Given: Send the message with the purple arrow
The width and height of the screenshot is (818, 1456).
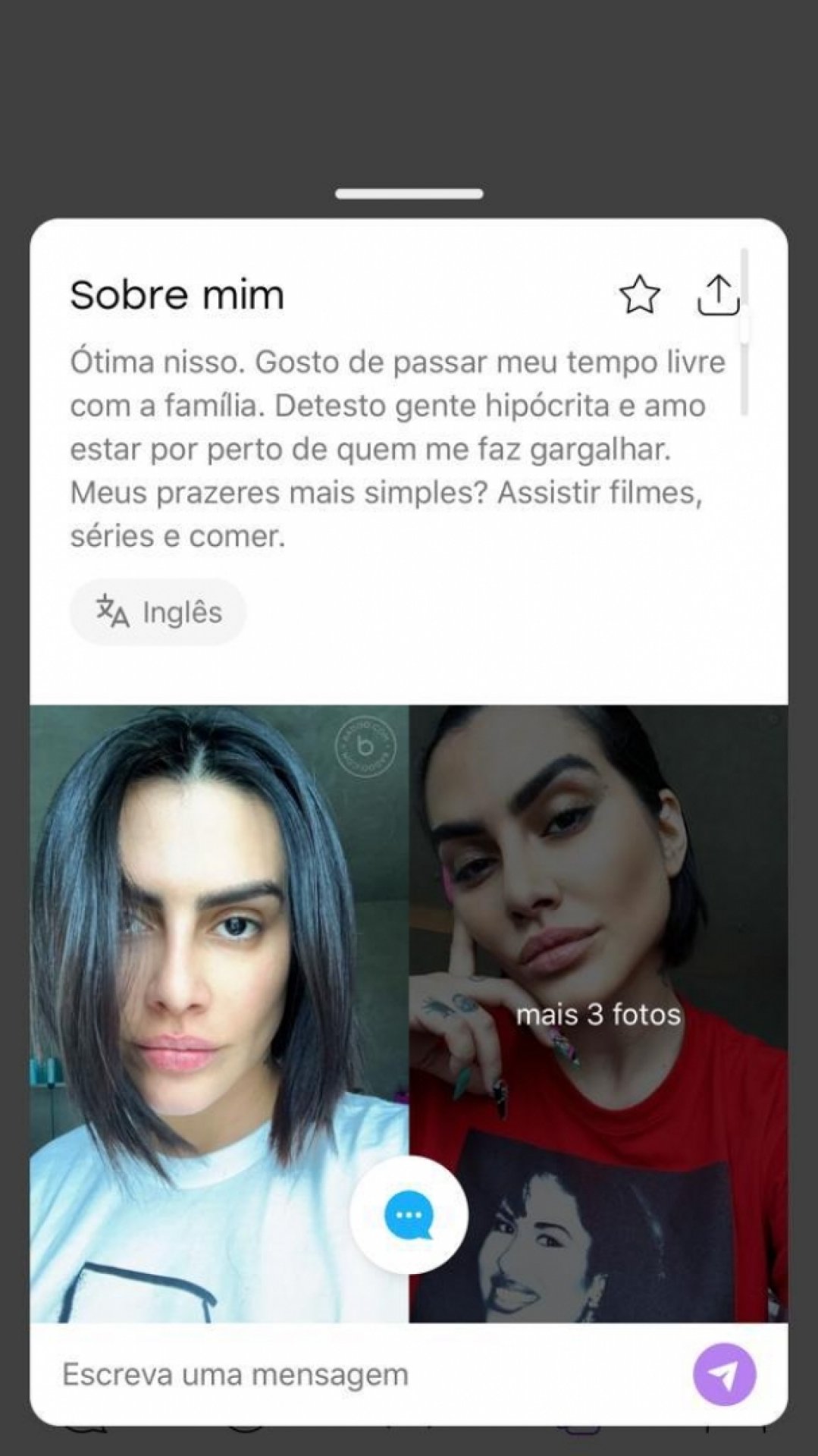Looking at the screenshot, I should pos(724,1374).
